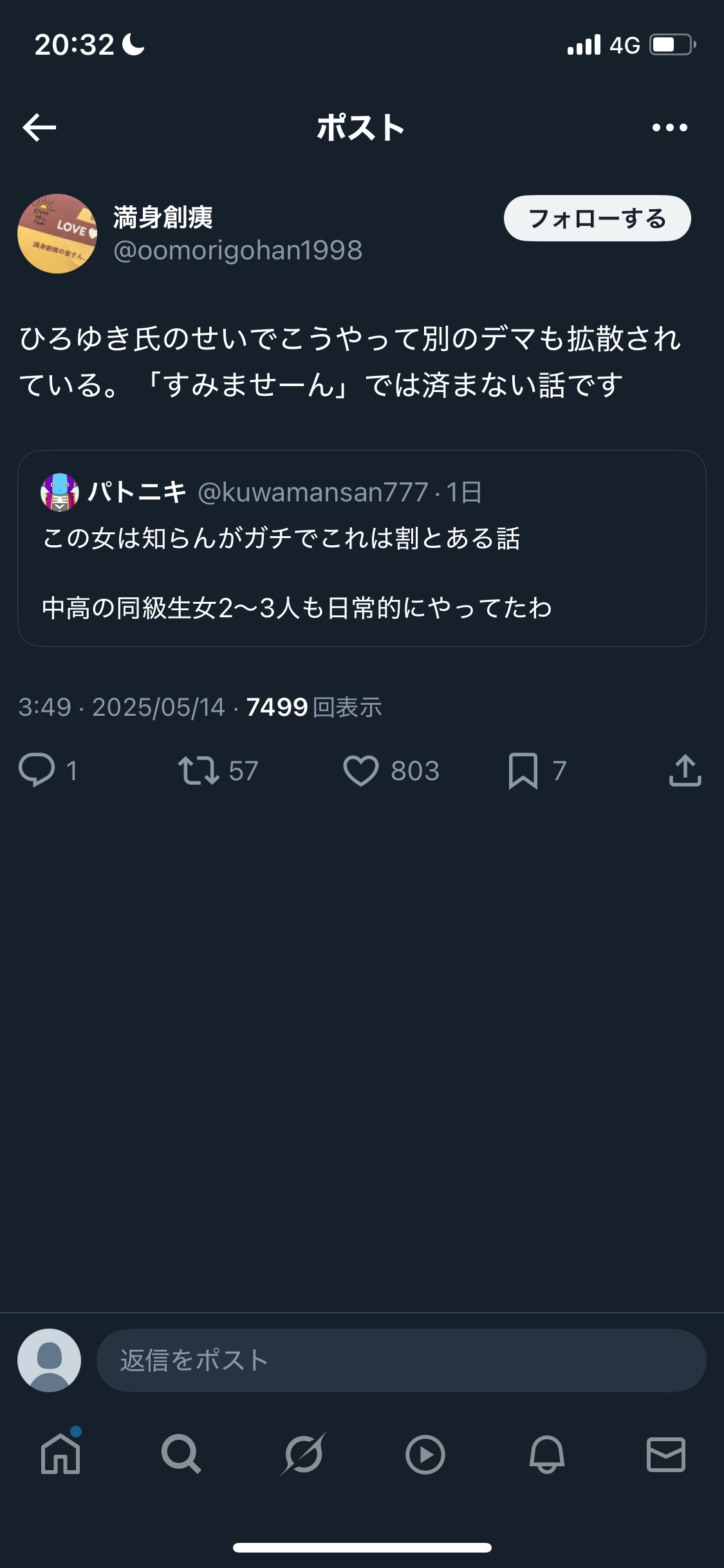Switch to the Search tab
Screen dimensions: 724x1568
[181, 1454]
